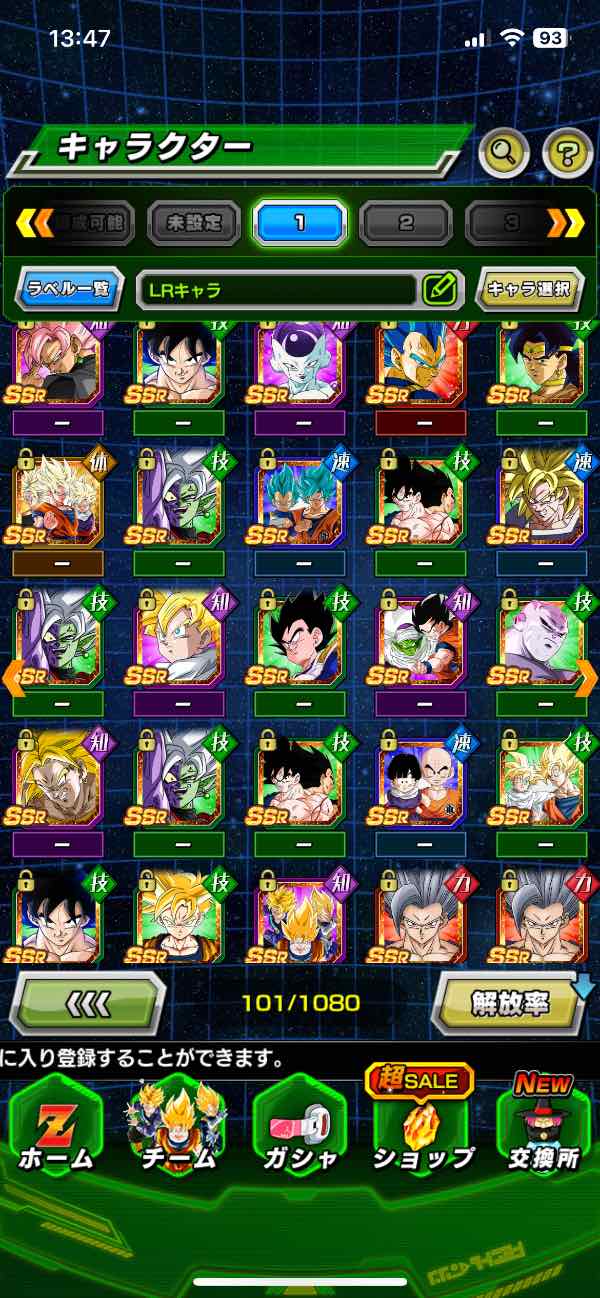Open the magnifying glass search icon
The height and width of the screenshot is (1298, 600).
(504, 153)
